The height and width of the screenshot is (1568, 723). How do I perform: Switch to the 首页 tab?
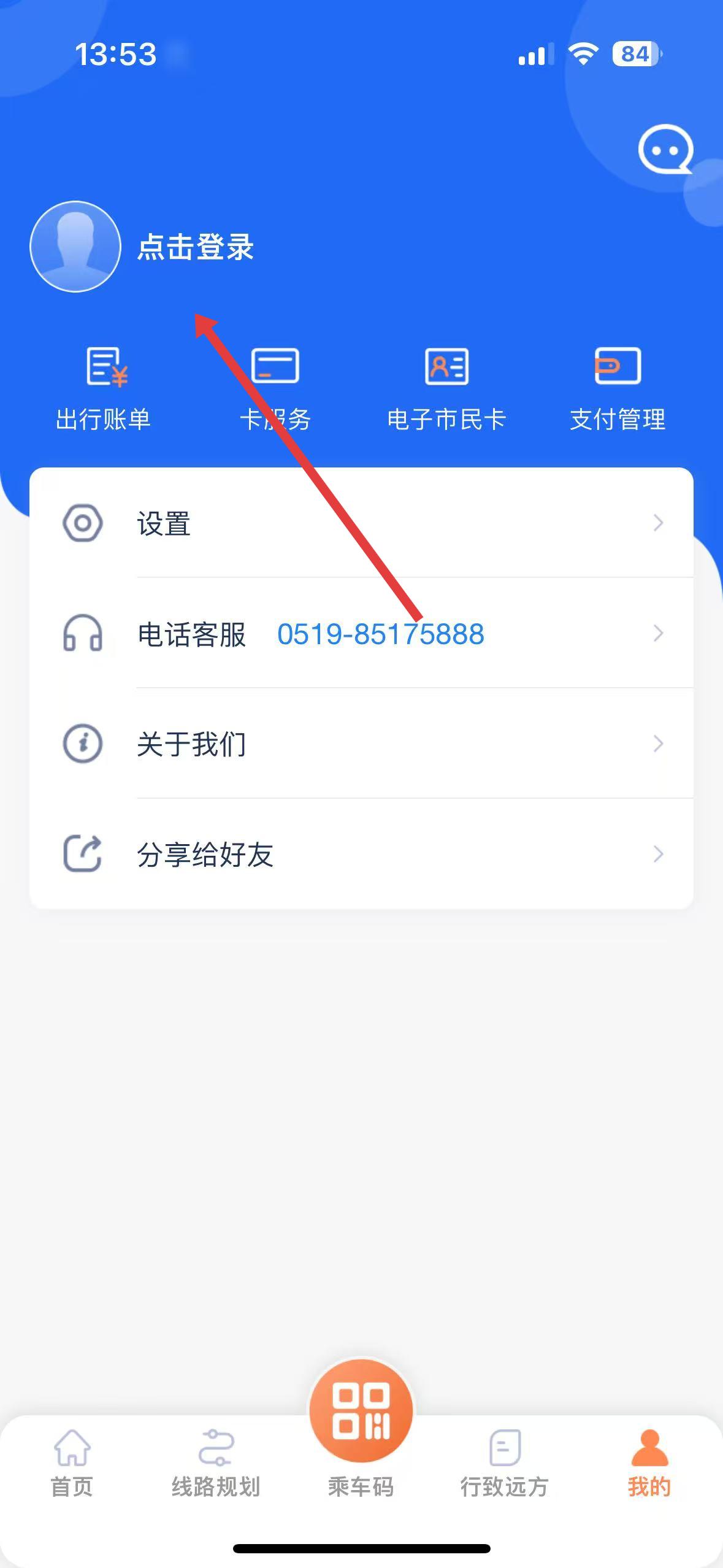pyautogui.click(x=72, y=1462)
